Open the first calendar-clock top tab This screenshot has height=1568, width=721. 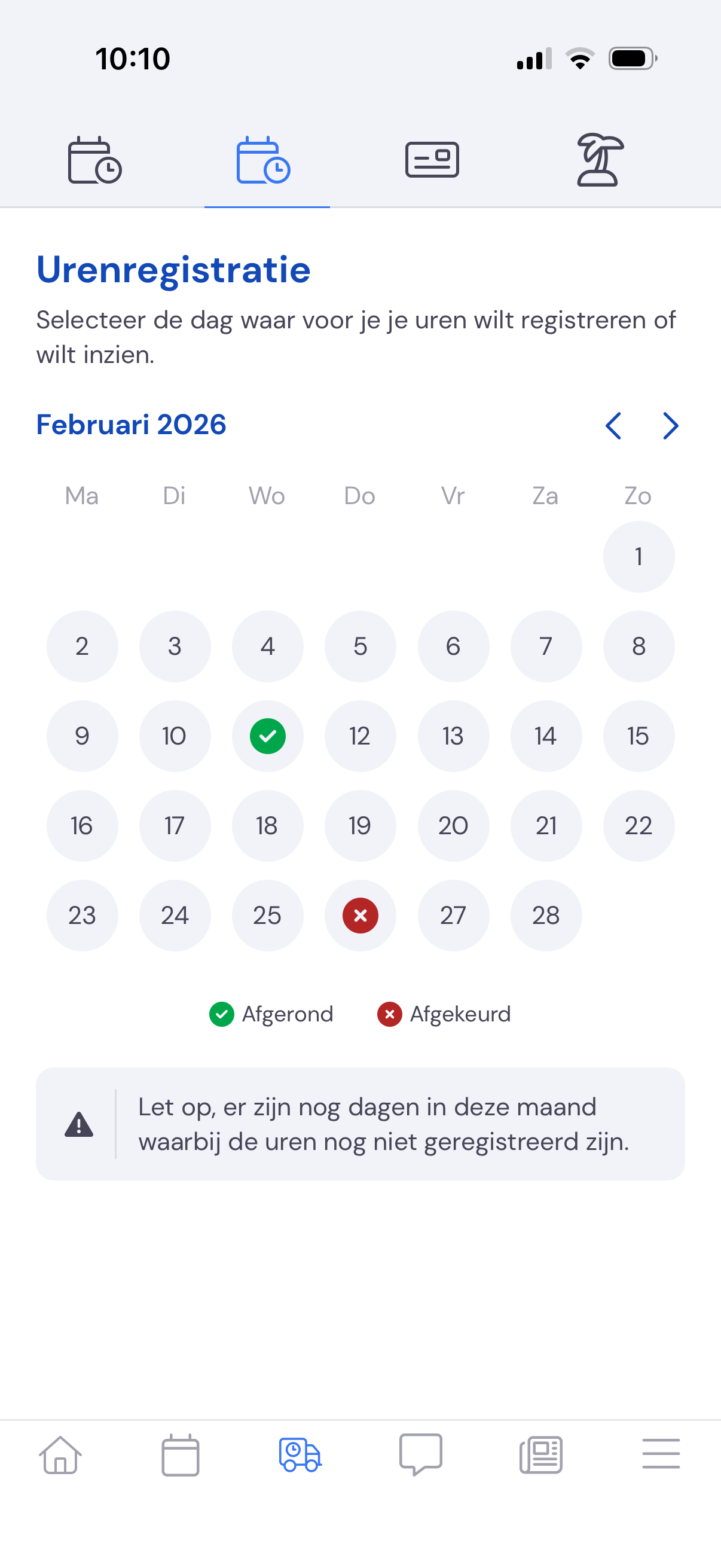click(x=95, y=160)
